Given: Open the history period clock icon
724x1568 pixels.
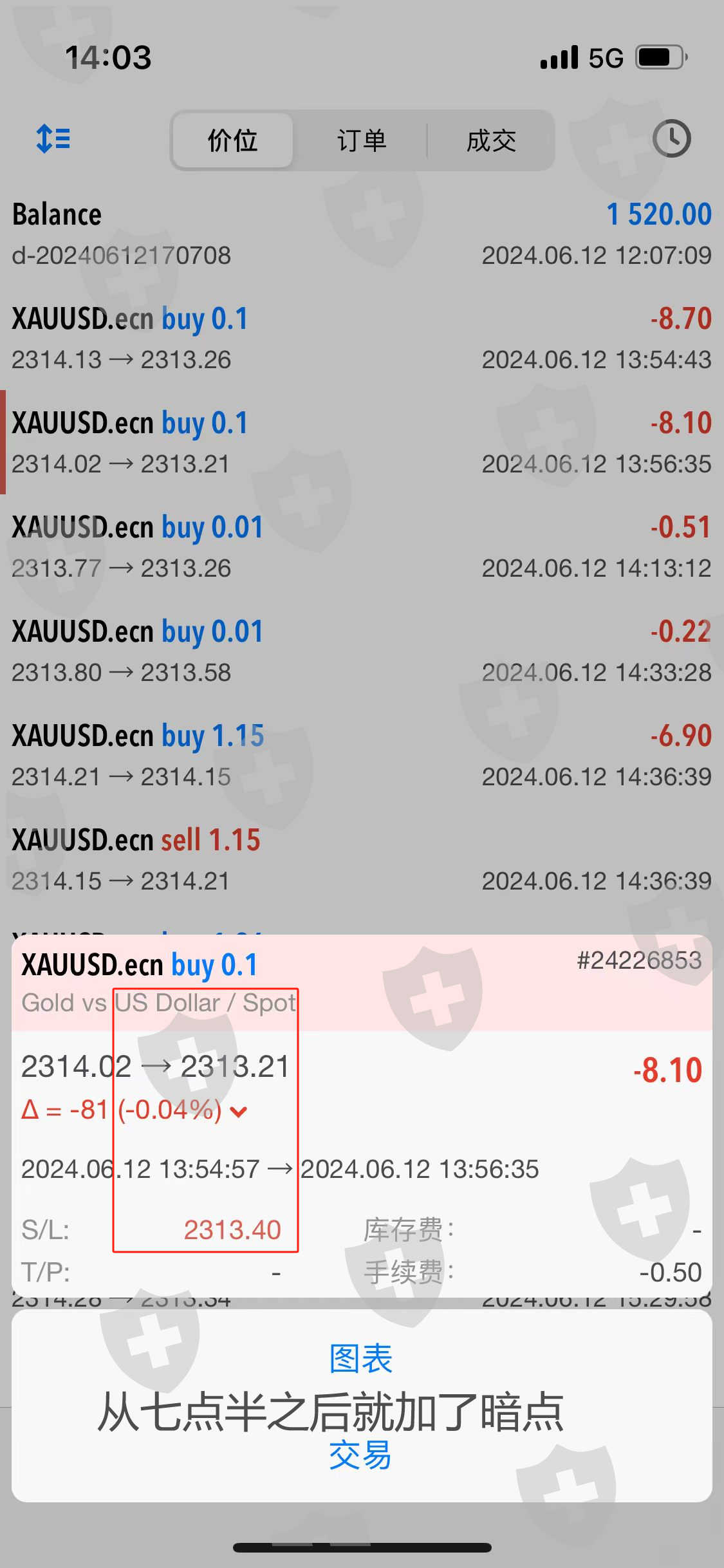Looking at the screenshot, I should (x=671, y=139).
